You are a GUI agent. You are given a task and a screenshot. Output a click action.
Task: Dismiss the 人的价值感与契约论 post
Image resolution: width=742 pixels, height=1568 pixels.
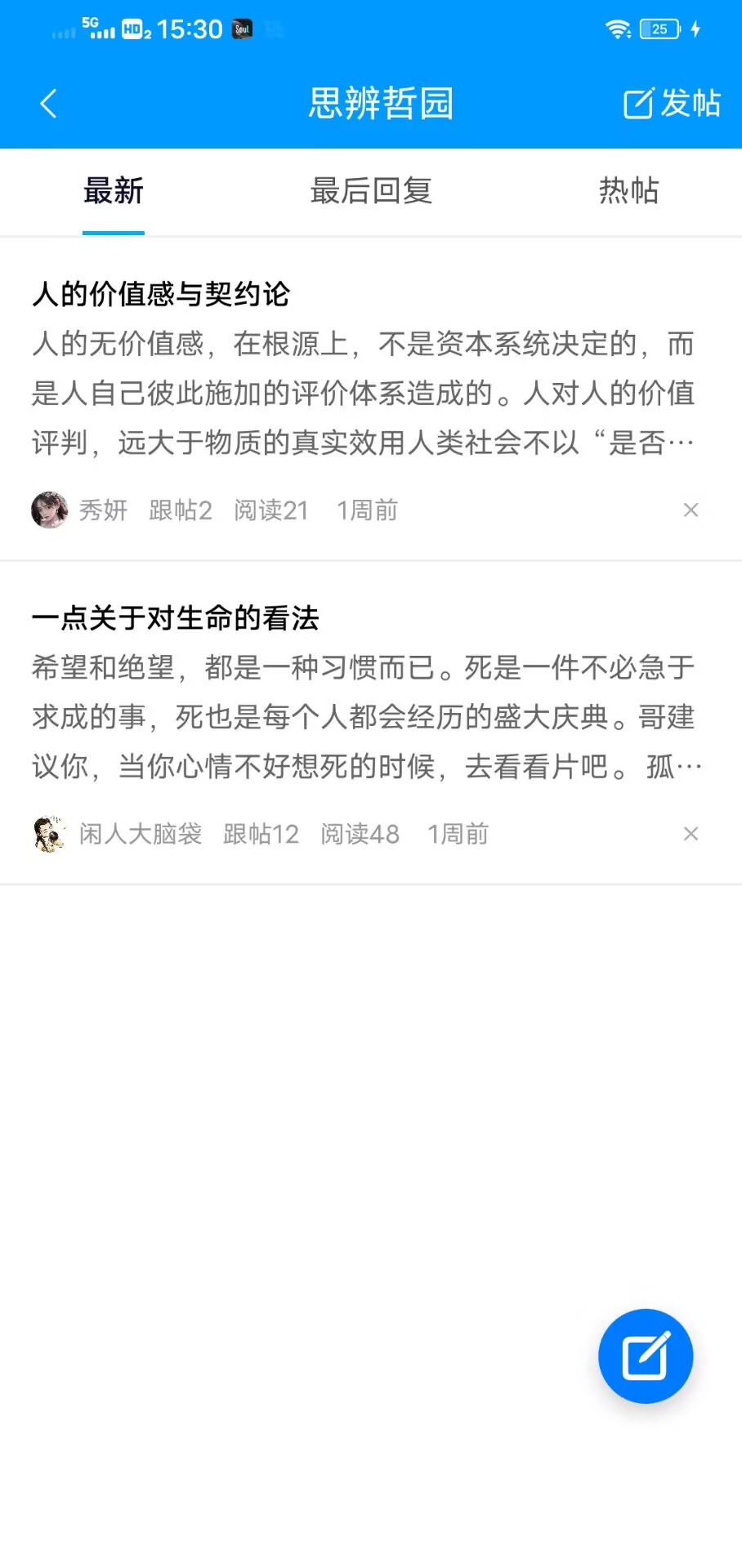pos(691,510)
